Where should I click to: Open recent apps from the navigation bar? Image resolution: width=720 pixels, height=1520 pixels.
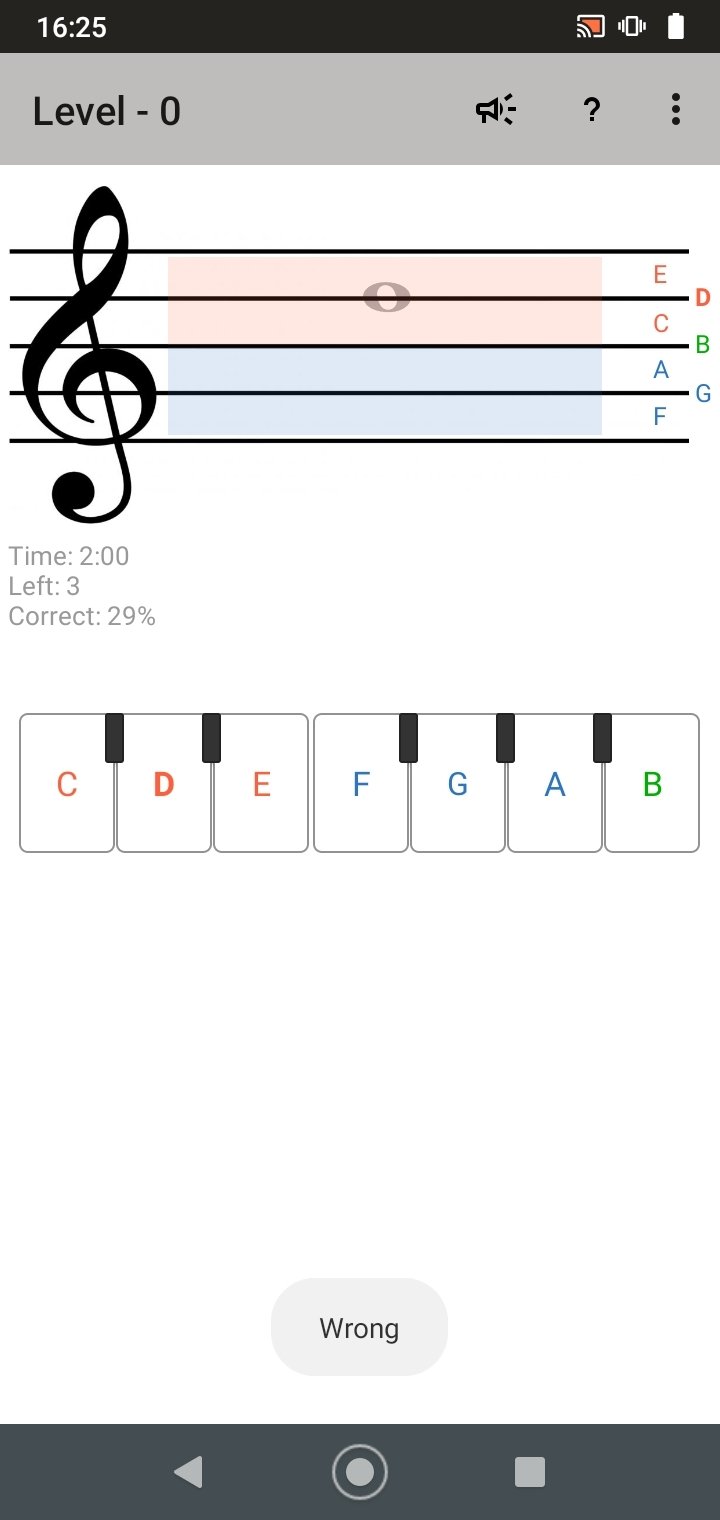coord(530,1472)
